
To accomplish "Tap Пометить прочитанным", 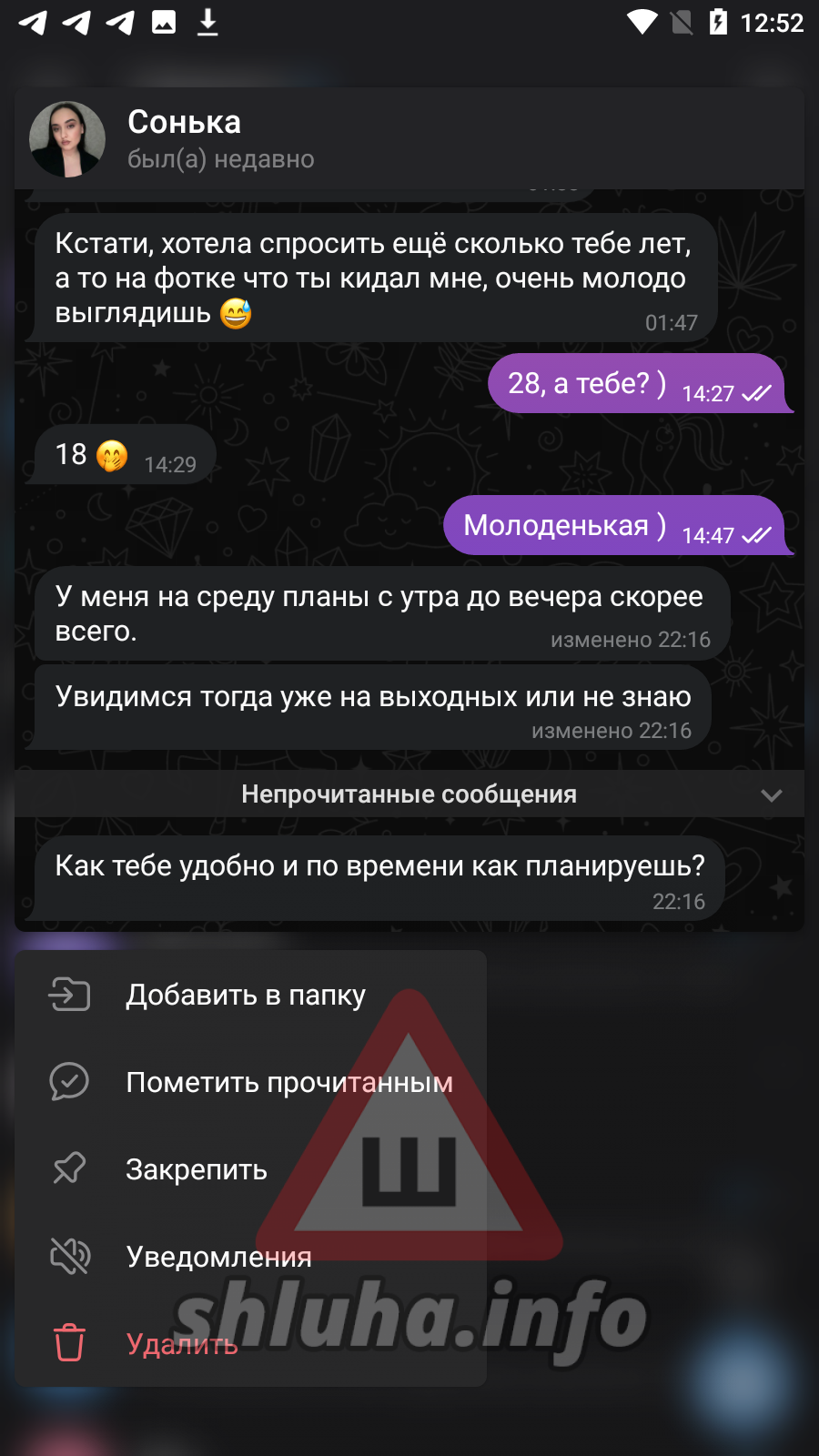I will tap(288, 1082).
